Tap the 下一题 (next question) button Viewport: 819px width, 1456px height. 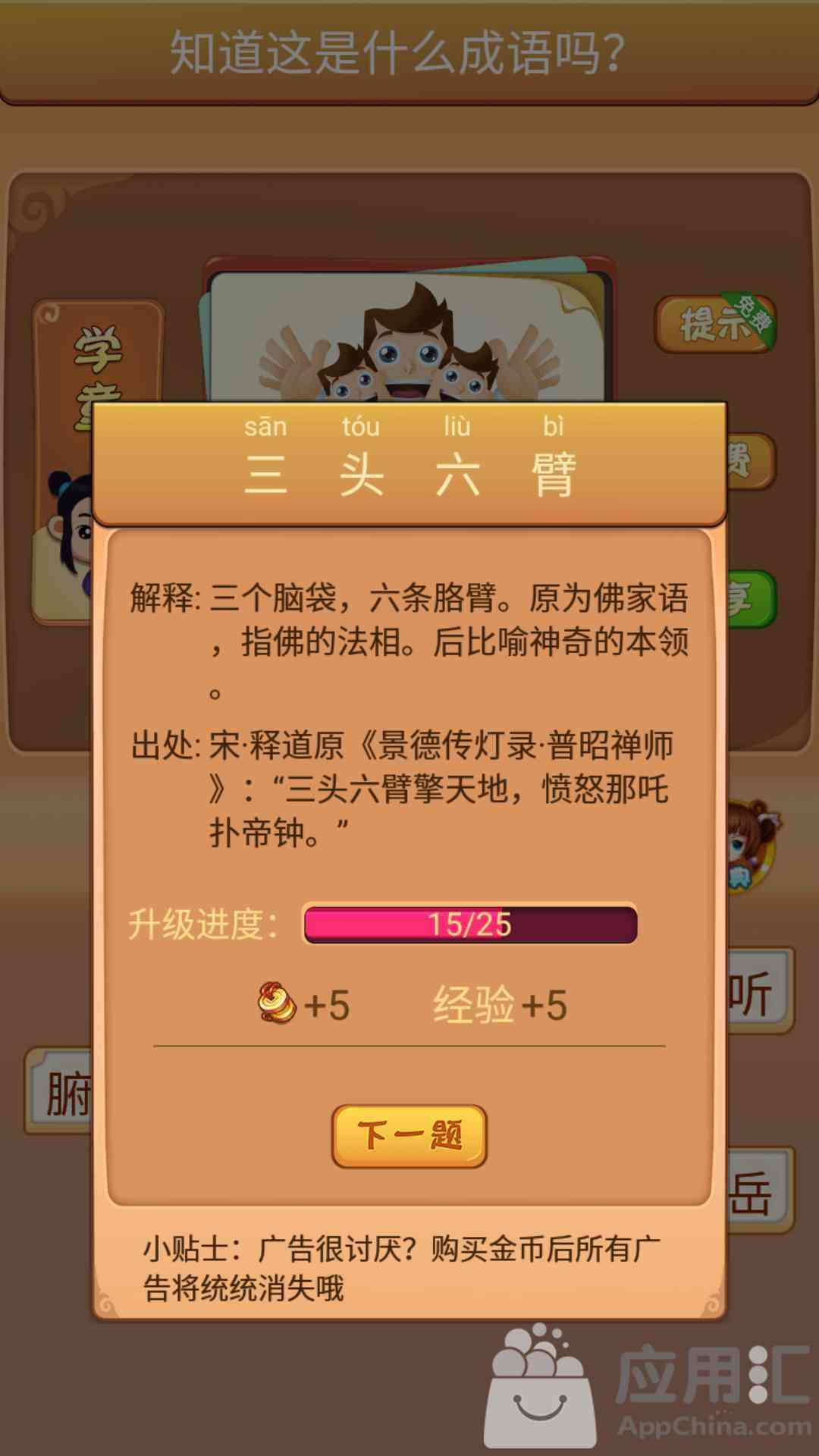[409, 1135]
